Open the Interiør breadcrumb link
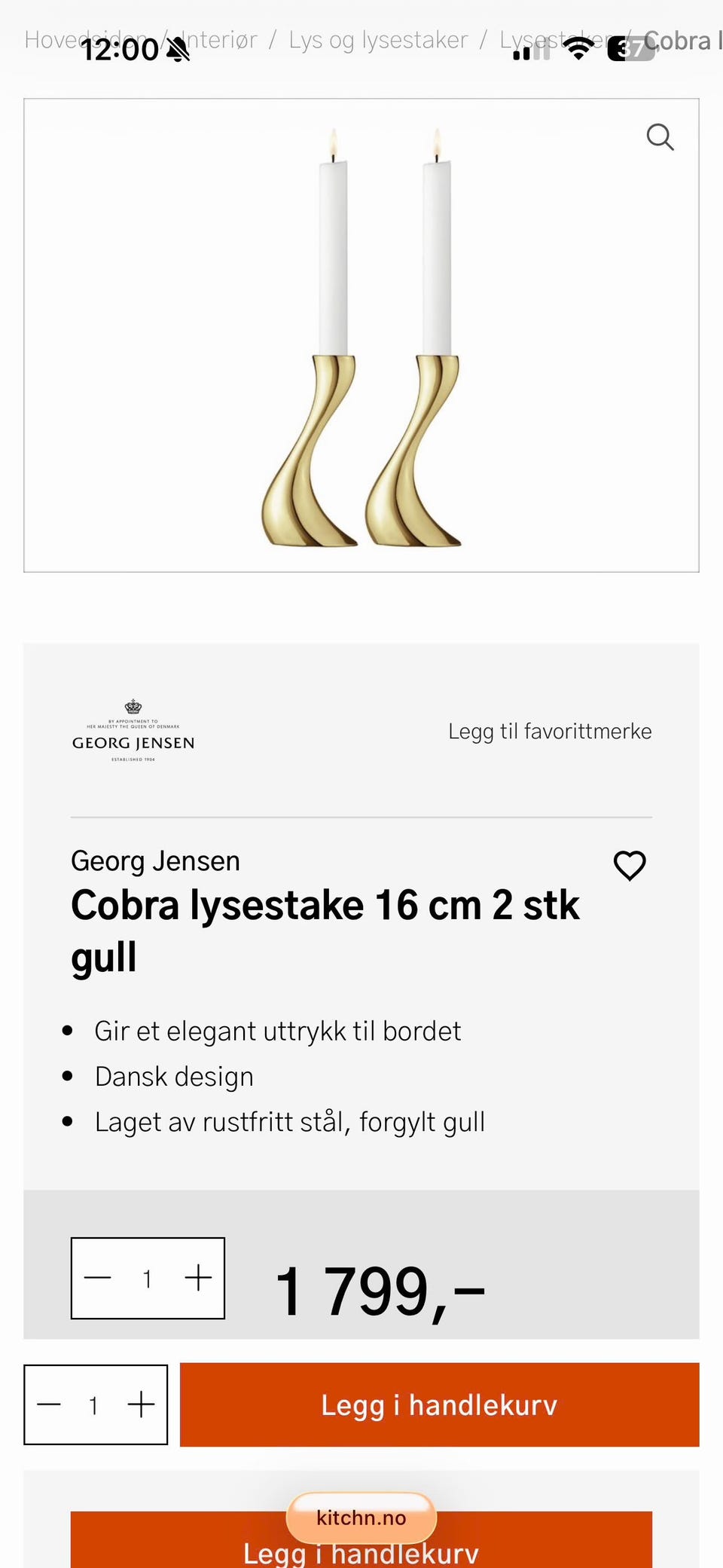723x1568 pixels. tap(217, 39)
